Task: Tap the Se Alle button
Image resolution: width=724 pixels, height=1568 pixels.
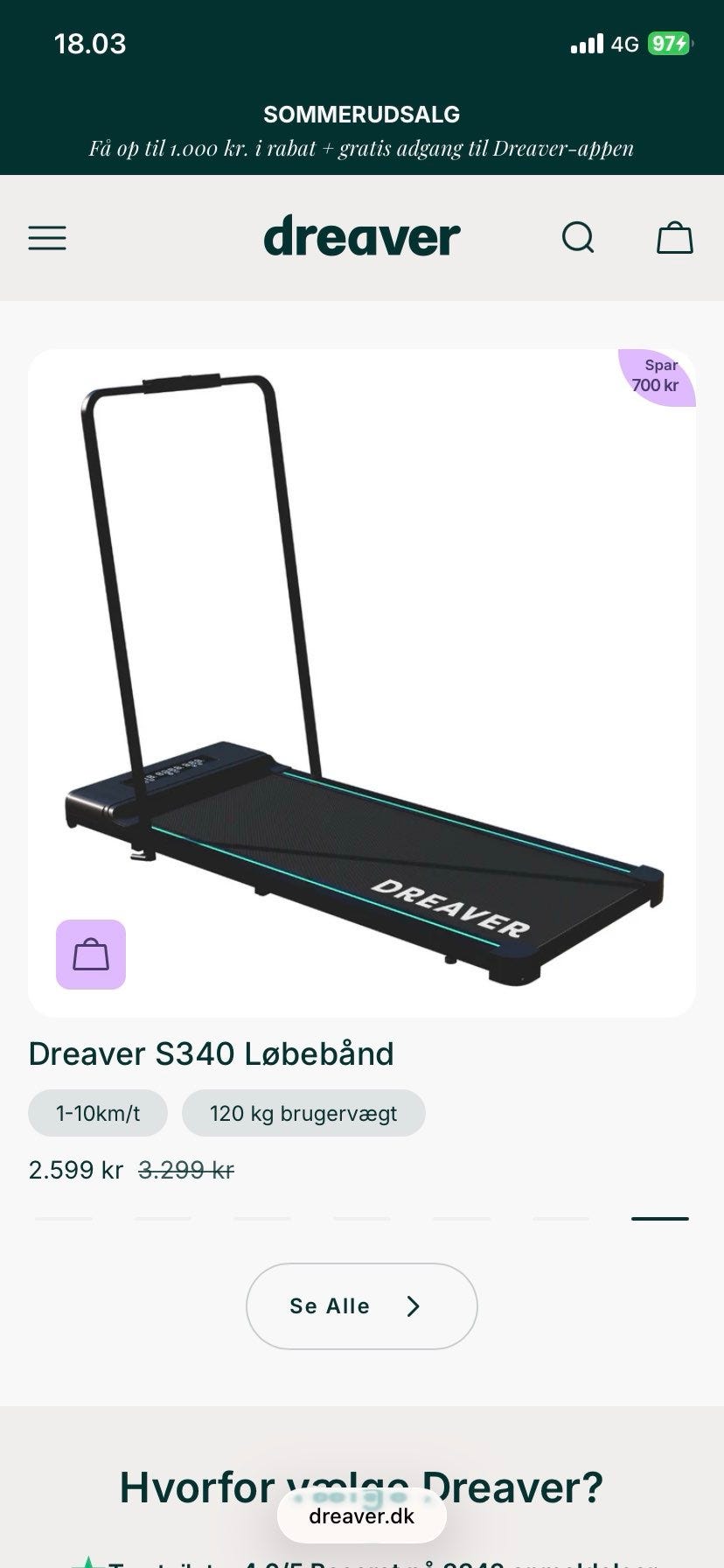Action: (362, 1306)
